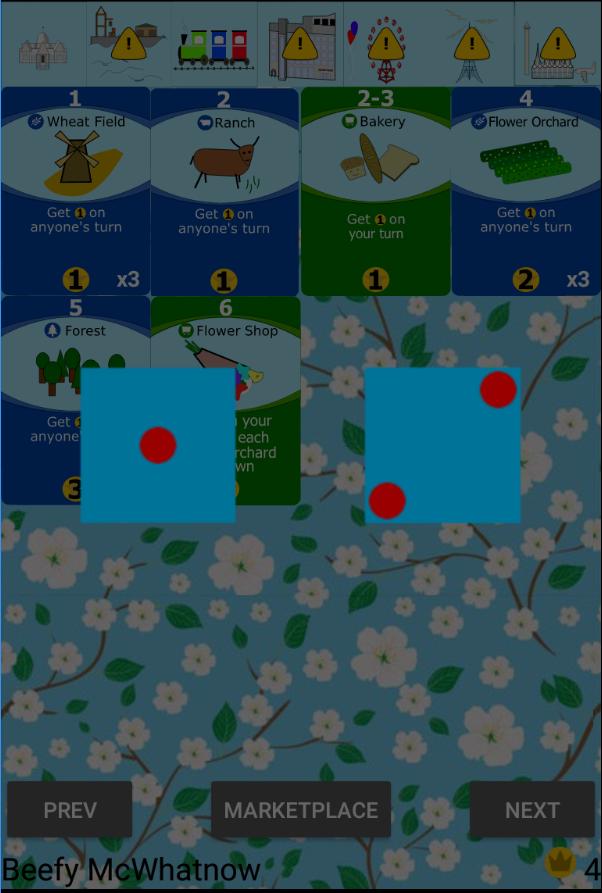
Task: Tap the die showing two
Action: (x=442, y=445)
